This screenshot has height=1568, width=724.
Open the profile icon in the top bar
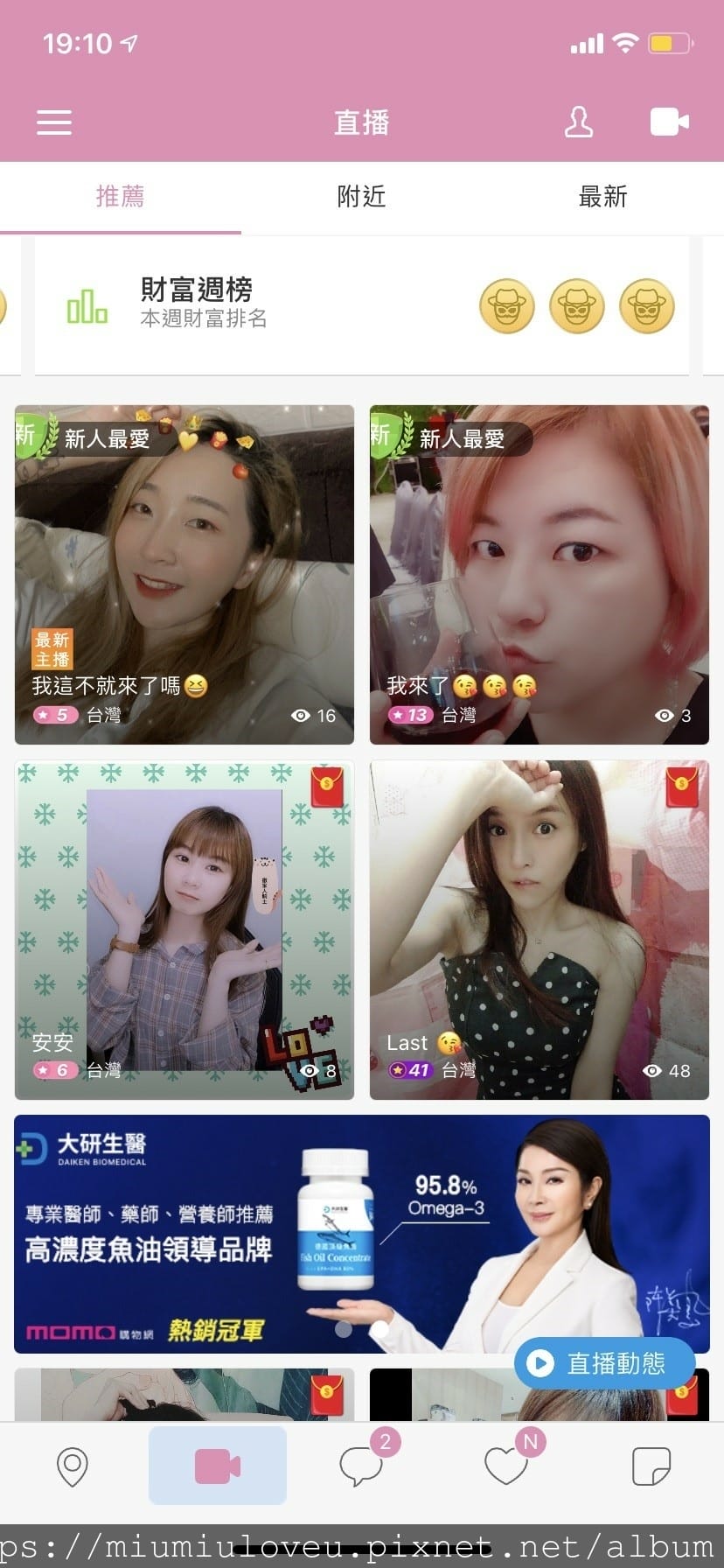tap(578, 123)
